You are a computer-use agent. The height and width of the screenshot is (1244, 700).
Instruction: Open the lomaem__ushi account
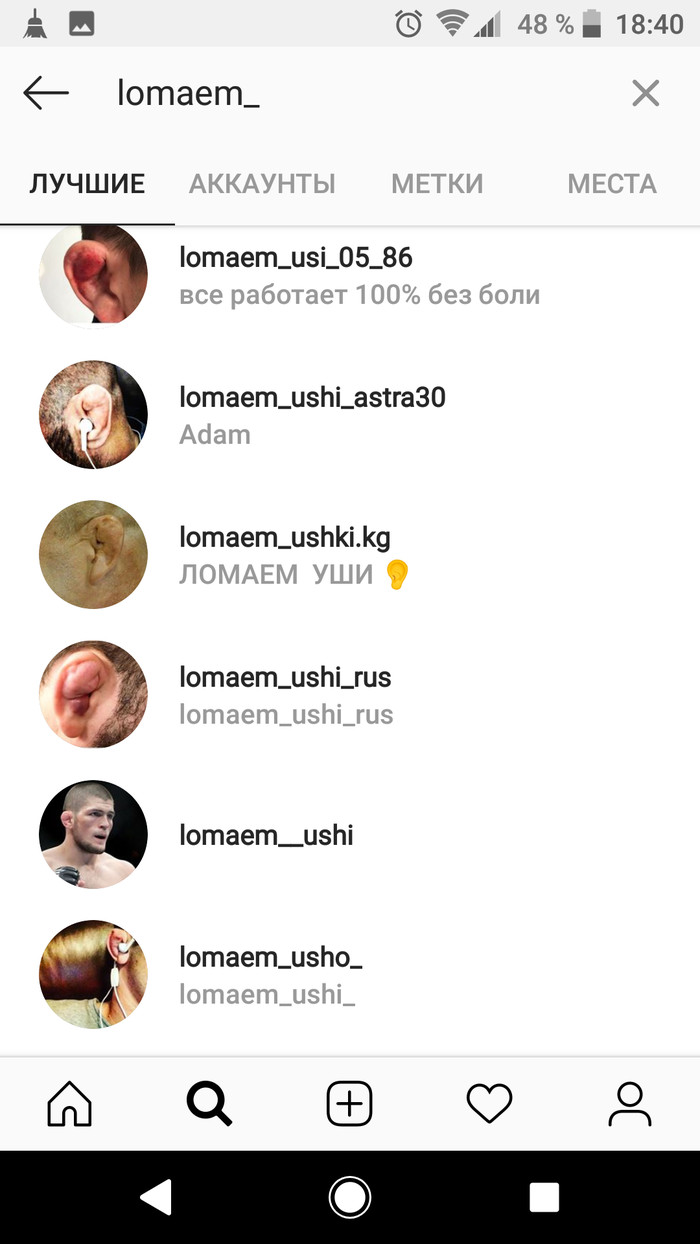tap(266, 835)
